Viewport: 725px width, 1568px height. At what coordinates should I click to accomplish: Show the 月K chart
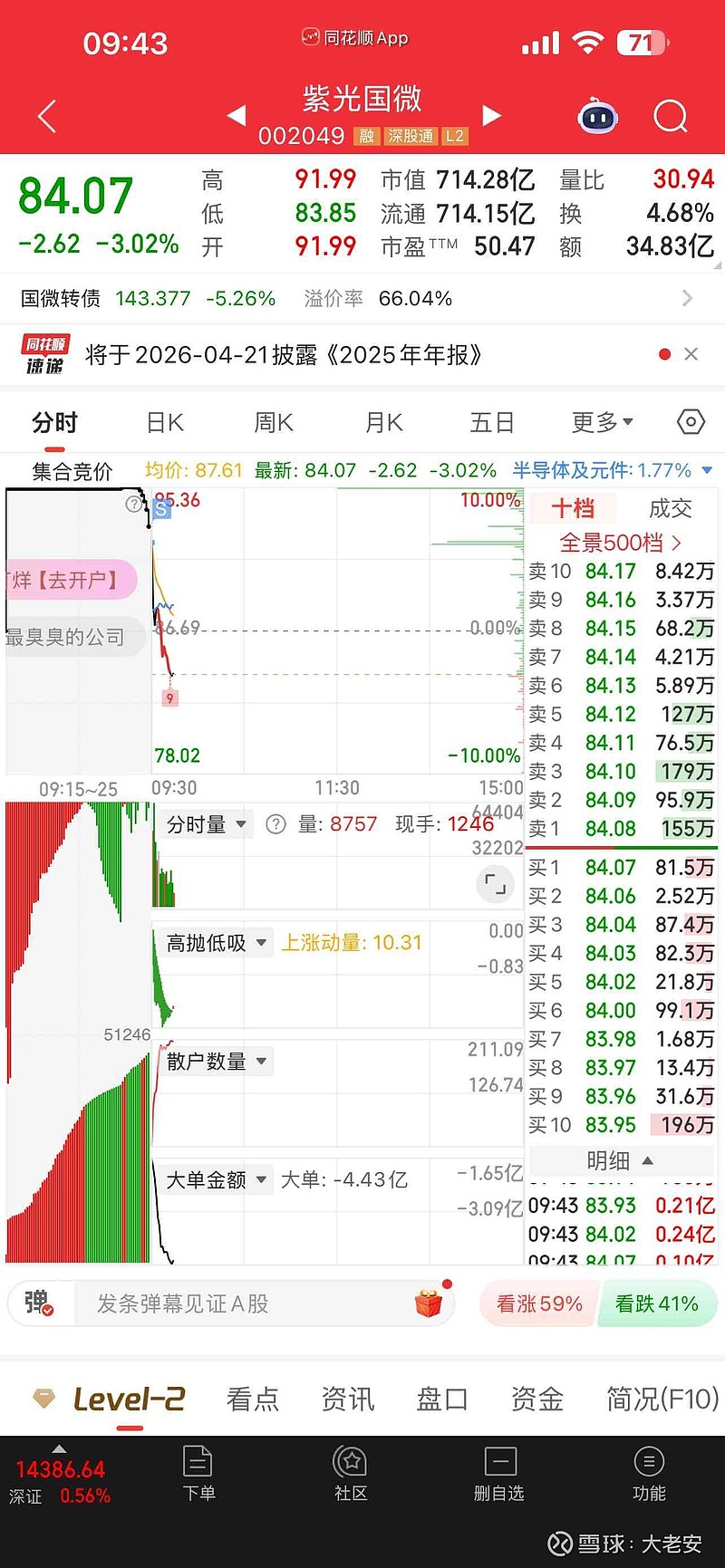[x=383, y=422]
